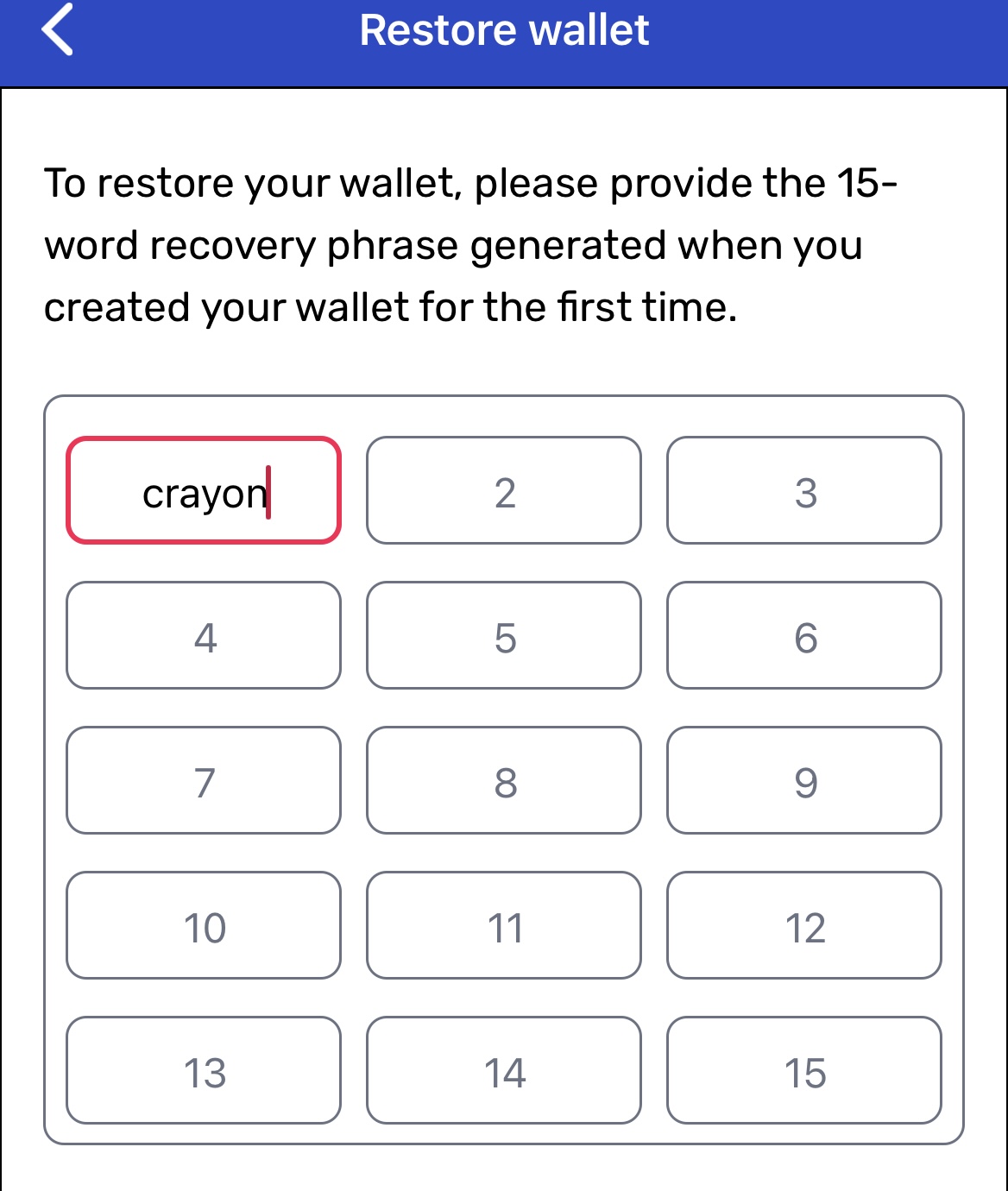Screen dimensions: 1008x1191
Task: Focus recovery word field 15
Action: tap(804, 1070)
